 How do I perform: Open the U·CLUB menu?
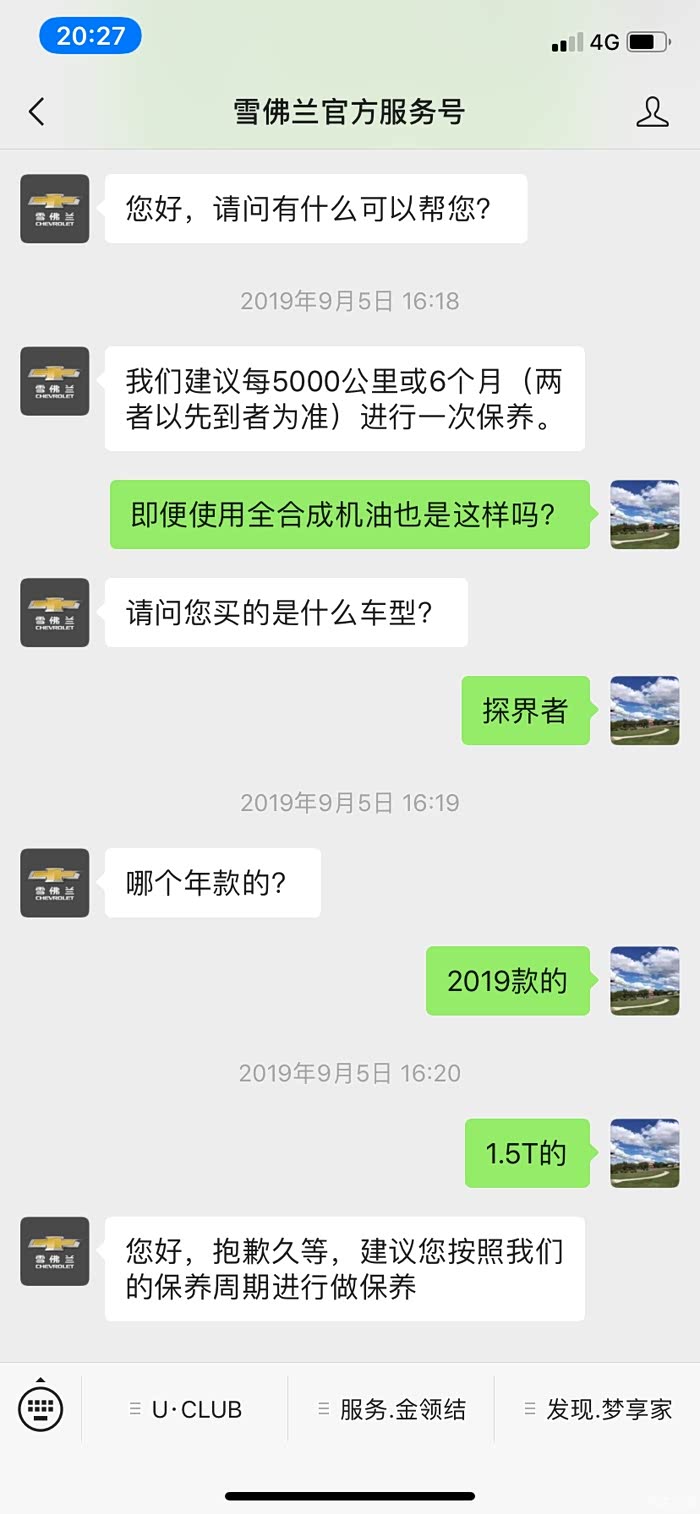[186, 1409]
